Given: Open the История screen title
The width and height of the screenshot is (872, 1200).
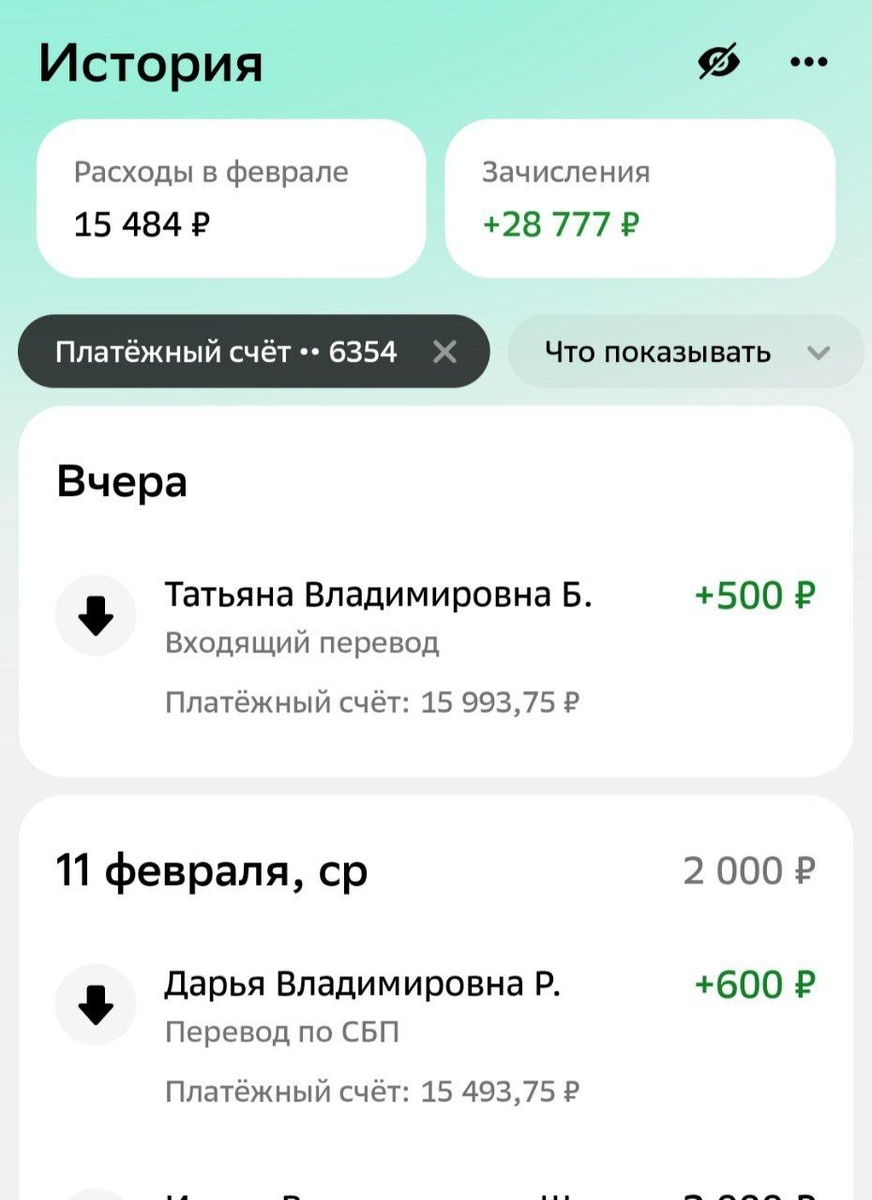Looking at the screenshot, I should point(150,62).
